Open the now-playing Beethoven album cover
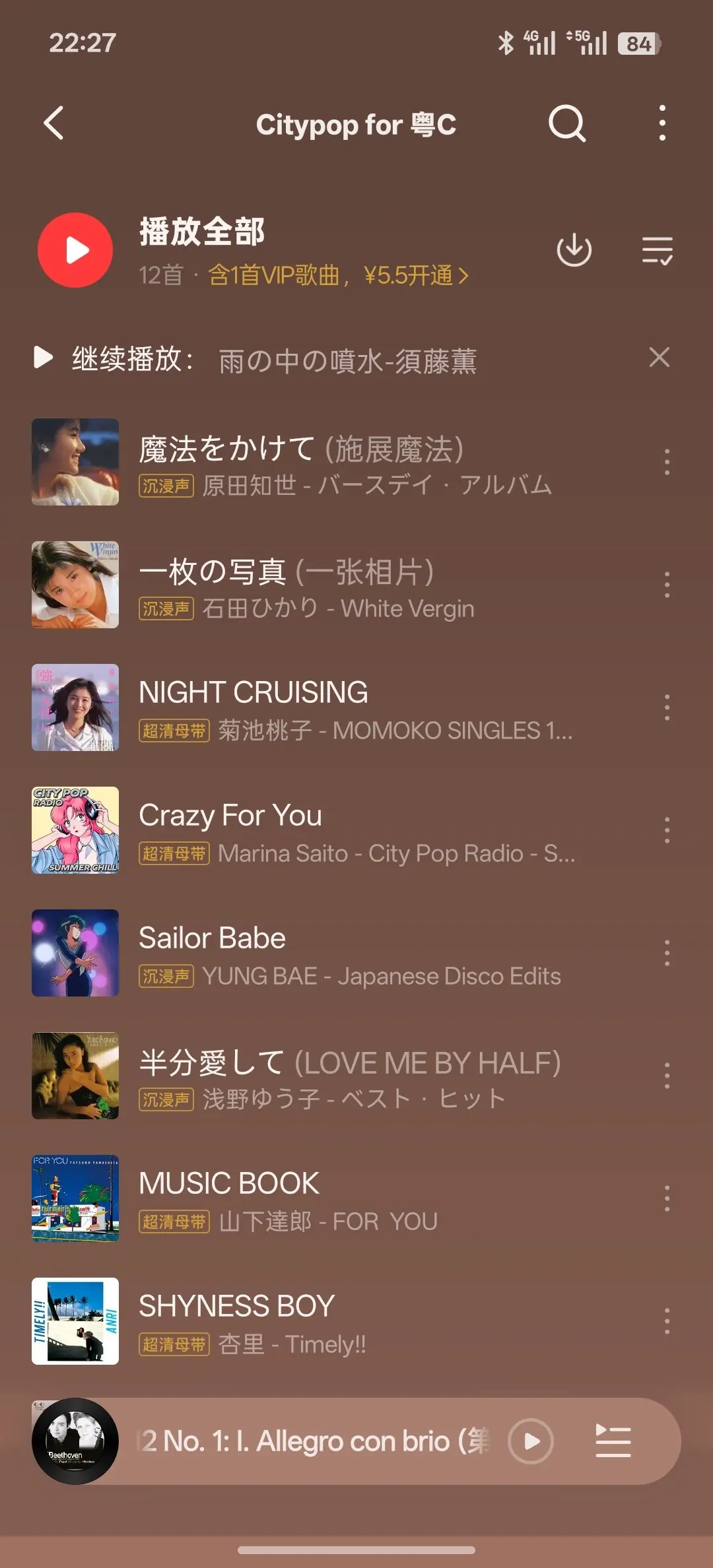This screenshot has height=1568, width=713. click(75, 1441)
